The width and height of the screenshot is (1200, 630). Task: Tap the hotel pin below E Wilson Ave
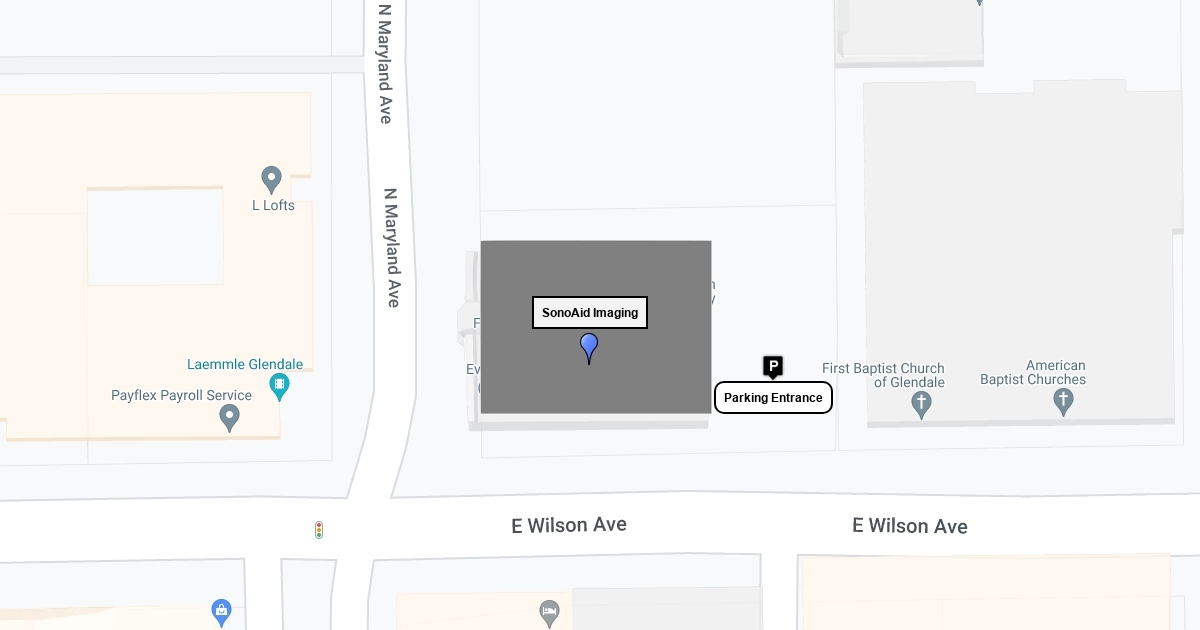tap(549, 611)
